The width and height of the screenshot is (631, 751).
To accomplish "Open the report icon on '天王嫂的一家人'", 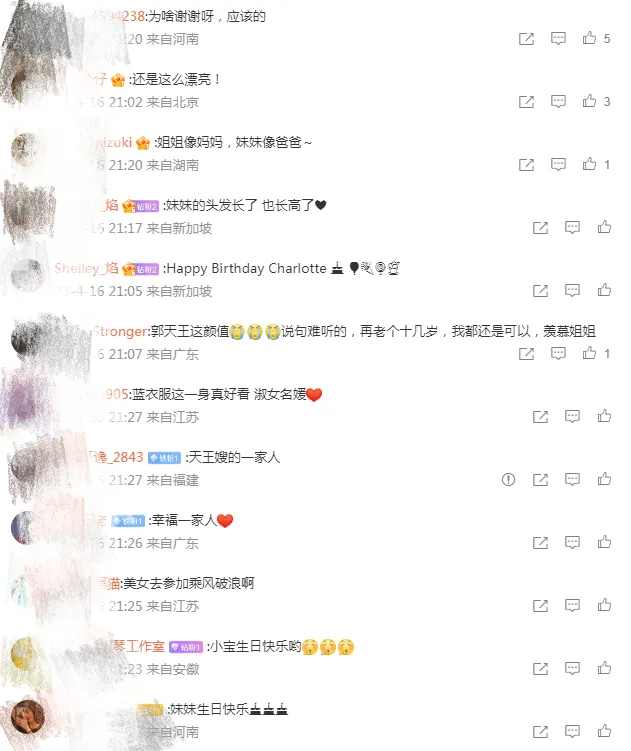I will (508, 480).
